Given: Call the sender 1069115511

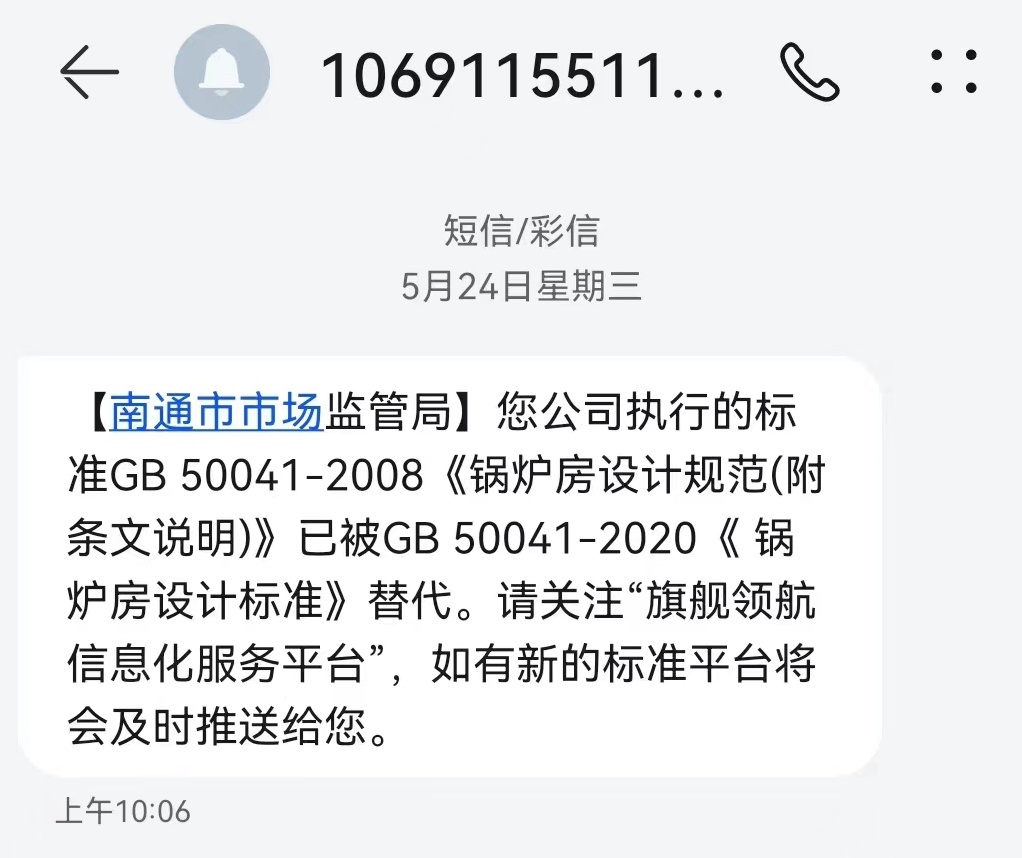Looking at the screenshot, I should [x=809, y=72].
